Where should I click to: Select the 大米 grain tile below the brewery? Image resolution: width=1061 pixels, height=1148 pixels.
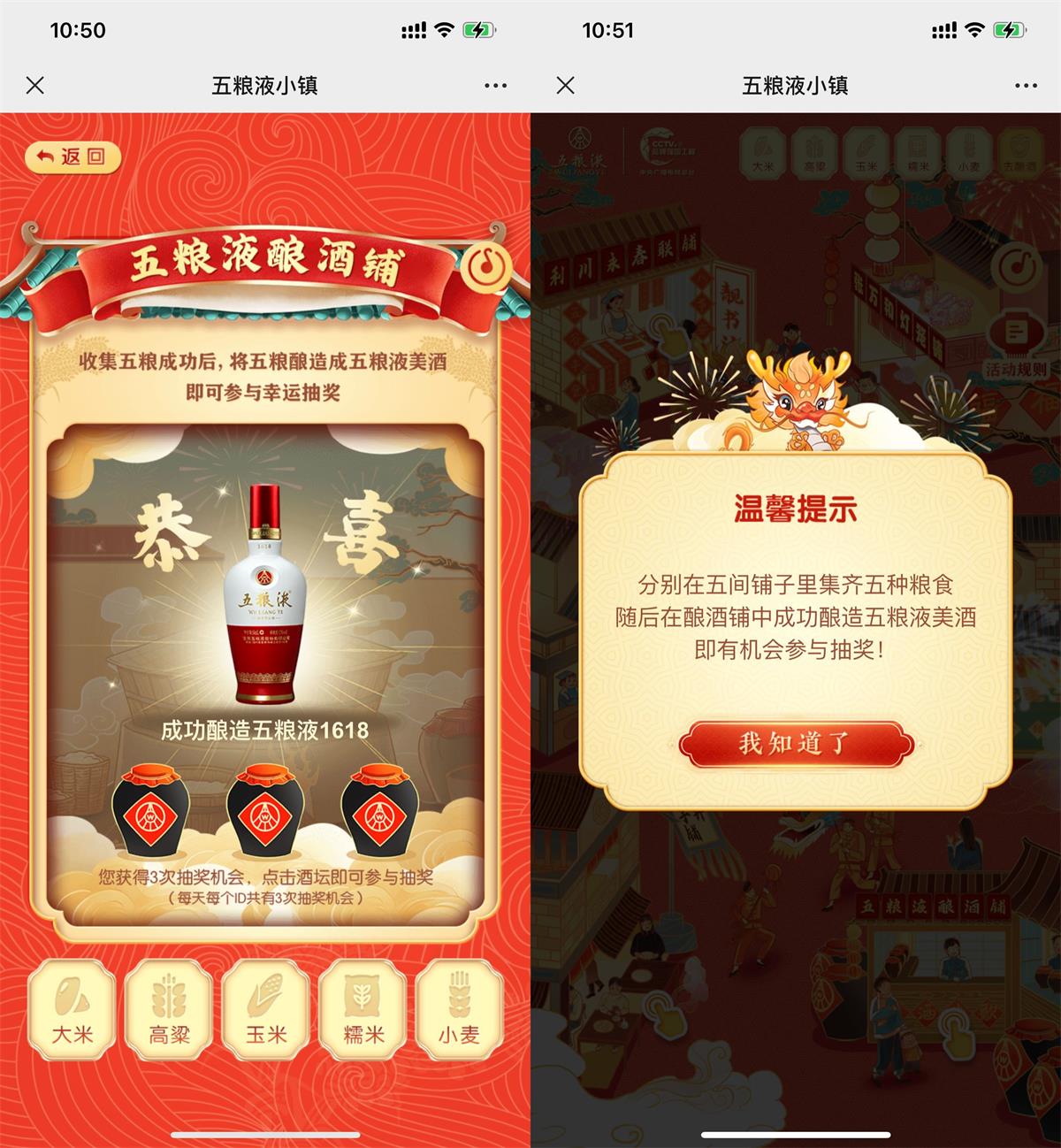(73, 1011)
